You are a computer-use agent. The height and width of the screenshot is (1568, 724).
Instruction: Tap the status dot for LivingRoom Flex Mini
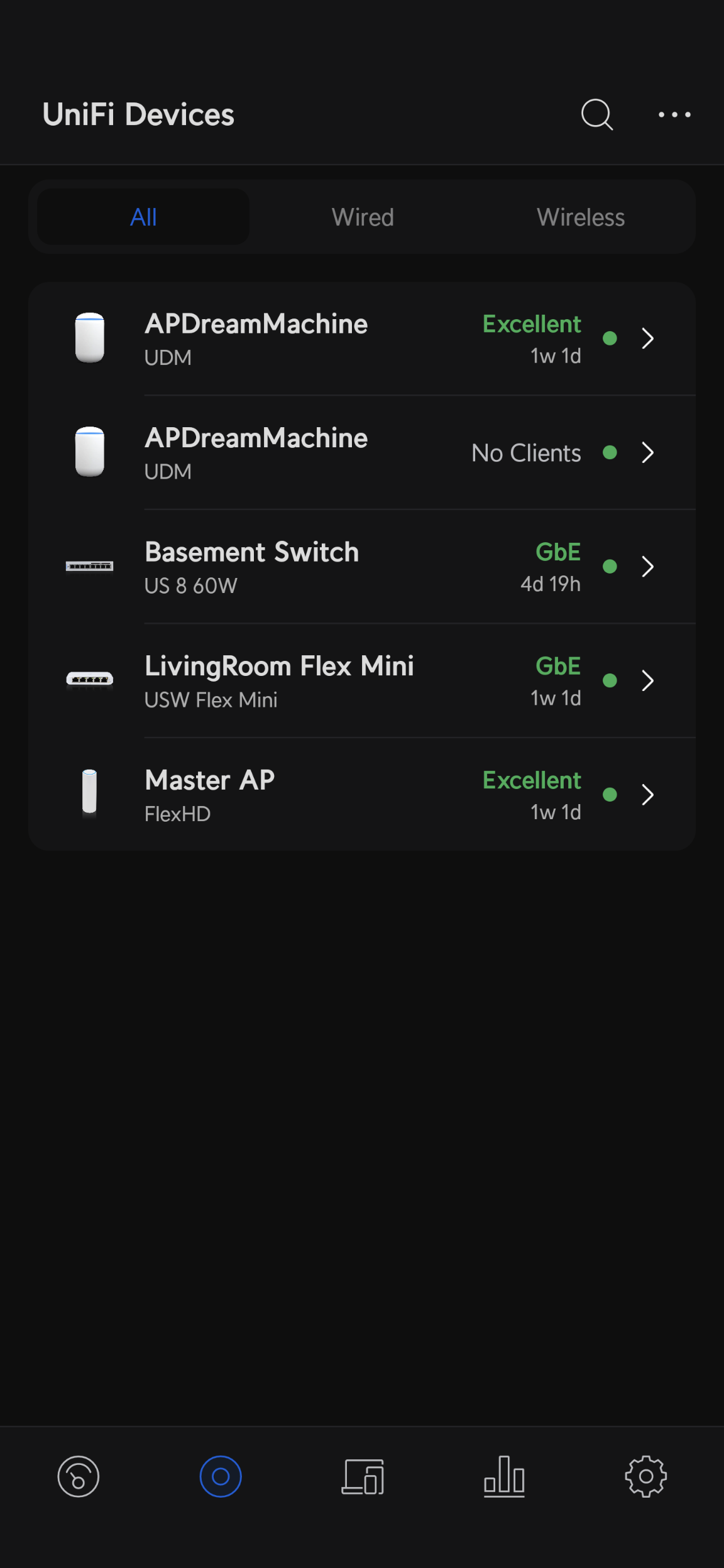610,680
